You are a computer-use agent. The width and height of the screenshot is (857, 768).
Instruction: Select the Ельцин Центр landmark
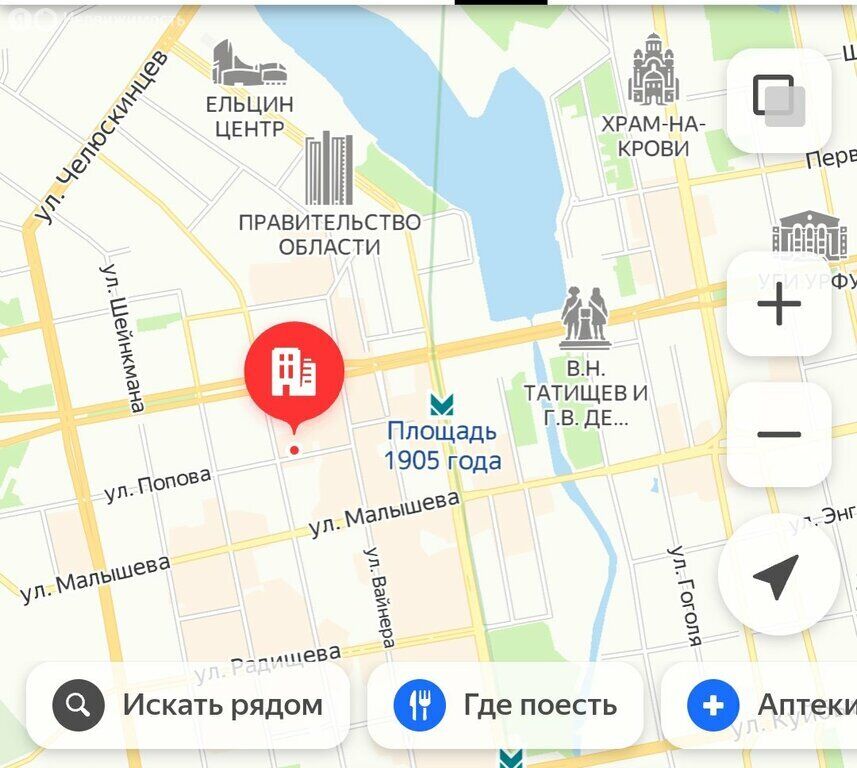(x=248, y=66)
